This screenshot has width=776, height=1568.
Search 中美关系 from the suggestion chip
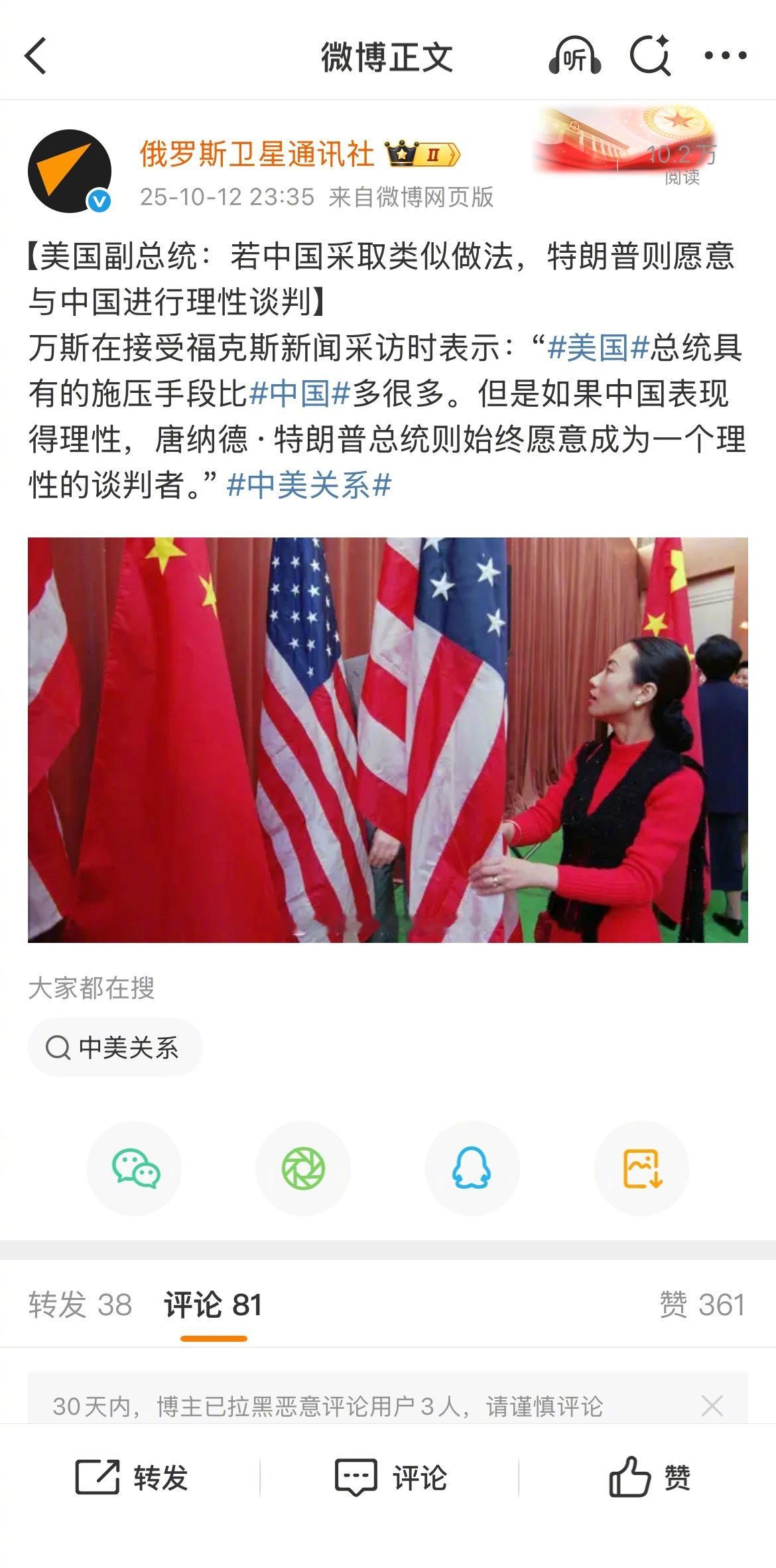[115, 1048]
